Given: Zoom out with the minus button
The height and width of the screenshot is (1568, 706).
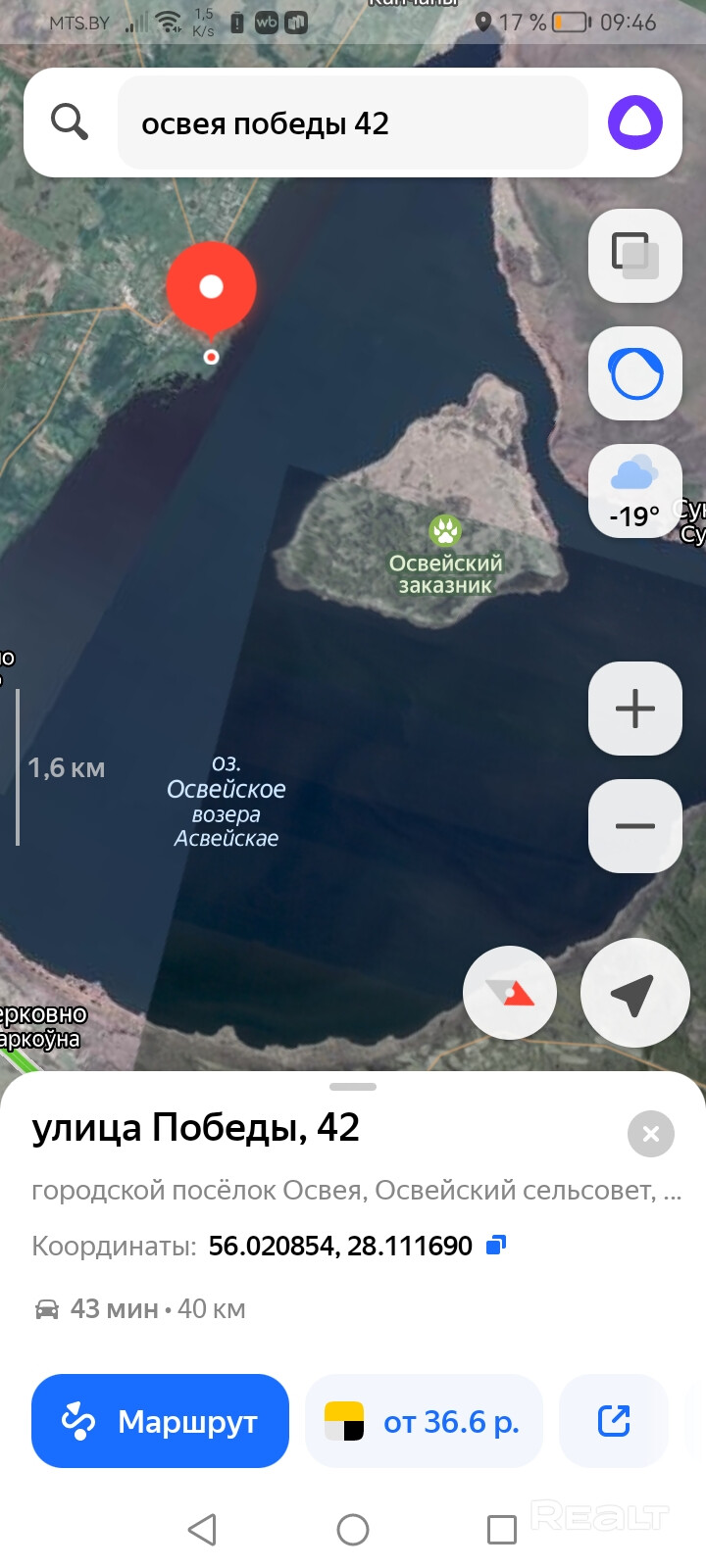Looking at the screenshot, I should coord(635,826).
